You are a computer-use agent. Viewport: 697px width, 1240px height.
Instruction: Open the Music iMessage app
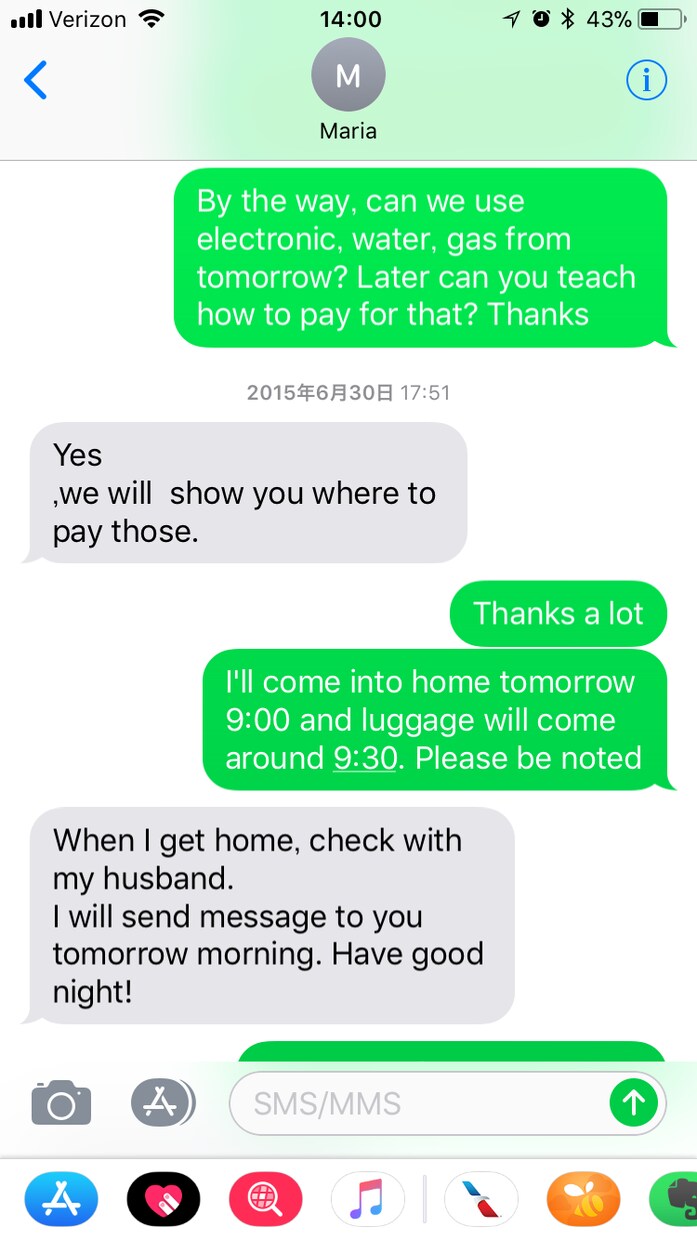(x=368, y=1198)
